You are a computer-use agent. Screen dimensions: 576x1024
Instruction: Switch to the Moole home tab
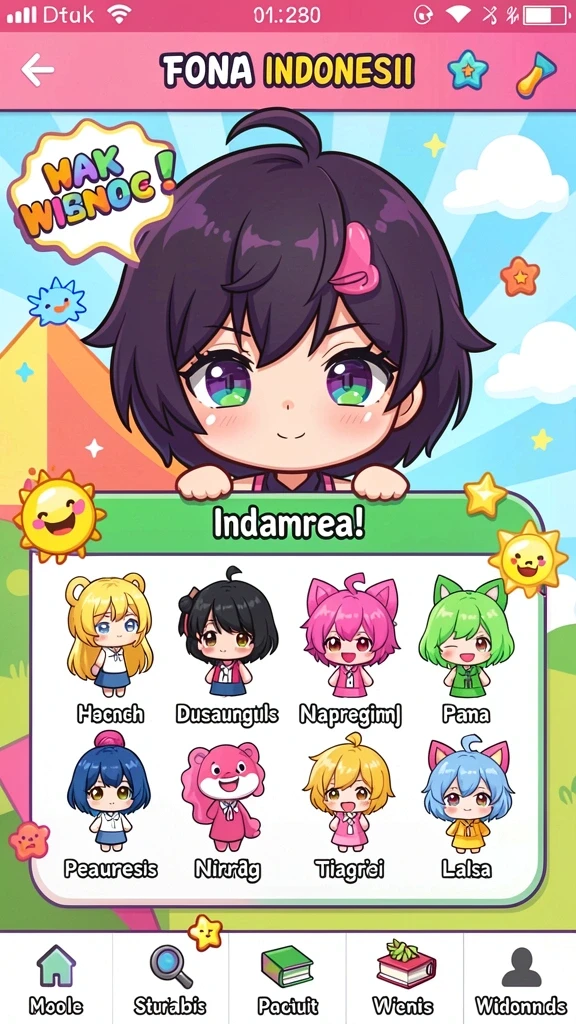56,978
